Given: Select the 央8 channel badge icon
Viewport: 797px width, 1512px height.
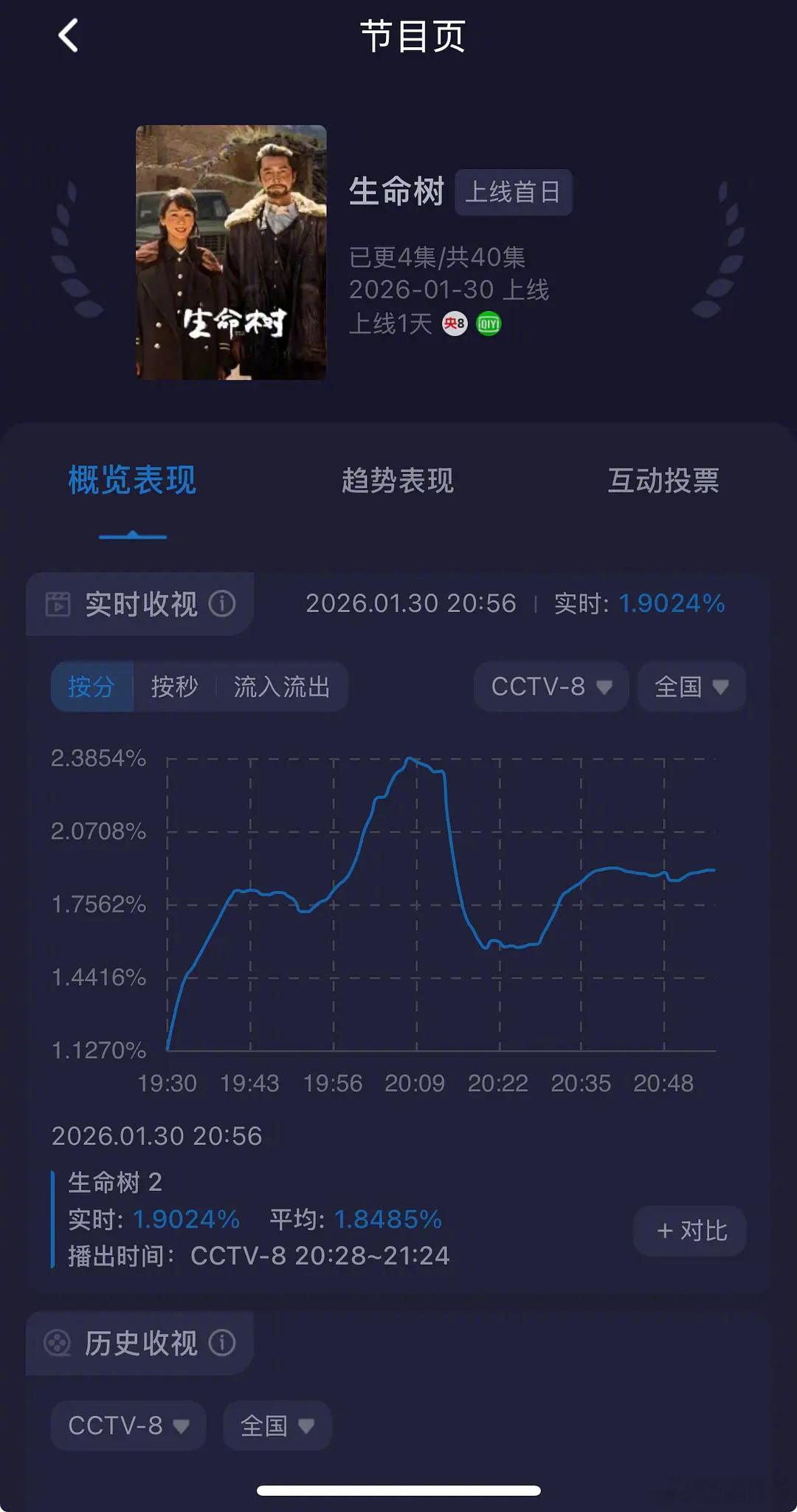Looking at the screenshot, I should click(x=455, y=323).
